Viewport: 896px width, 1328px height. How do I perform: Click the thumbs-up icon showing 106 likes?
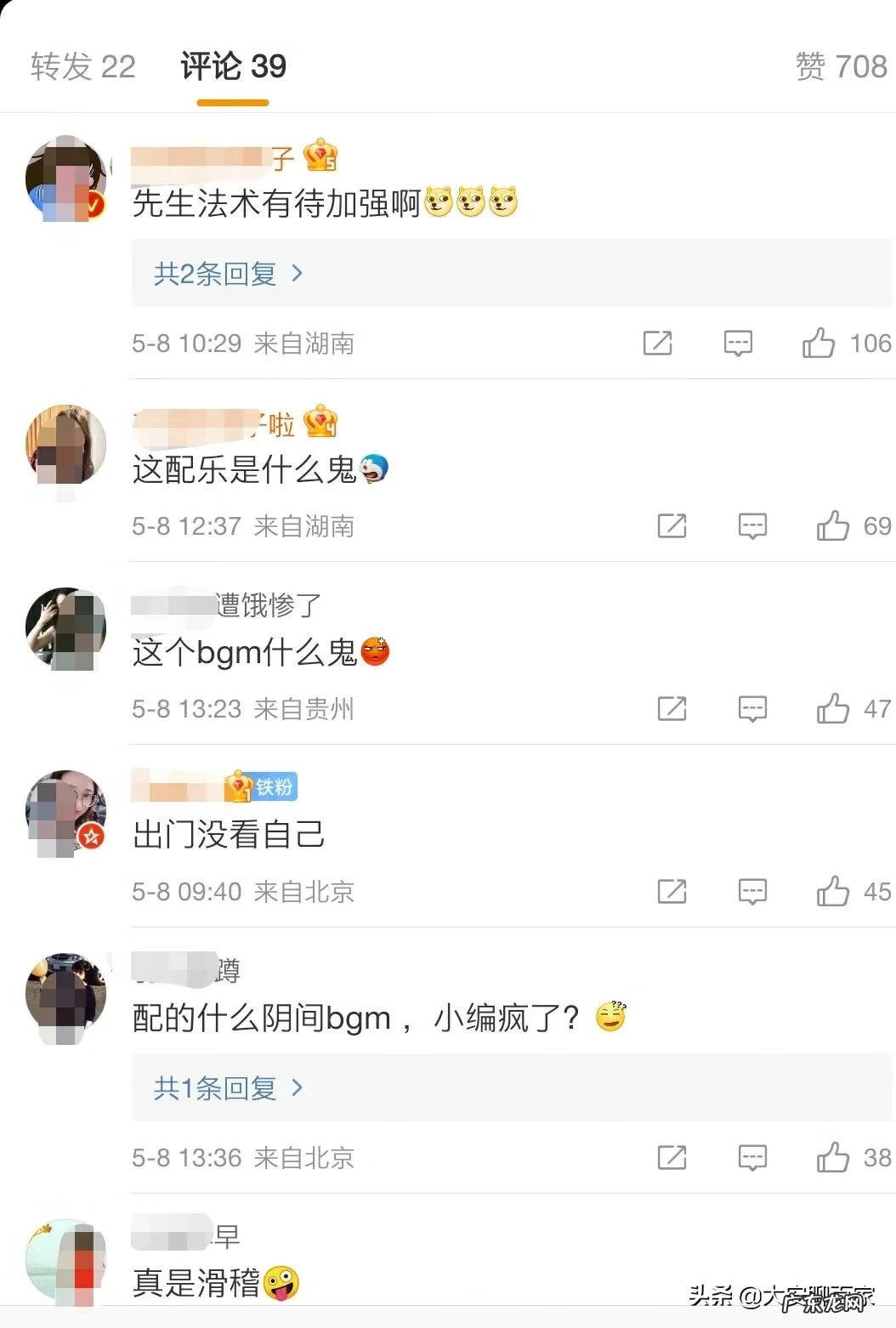click(820, 343)
